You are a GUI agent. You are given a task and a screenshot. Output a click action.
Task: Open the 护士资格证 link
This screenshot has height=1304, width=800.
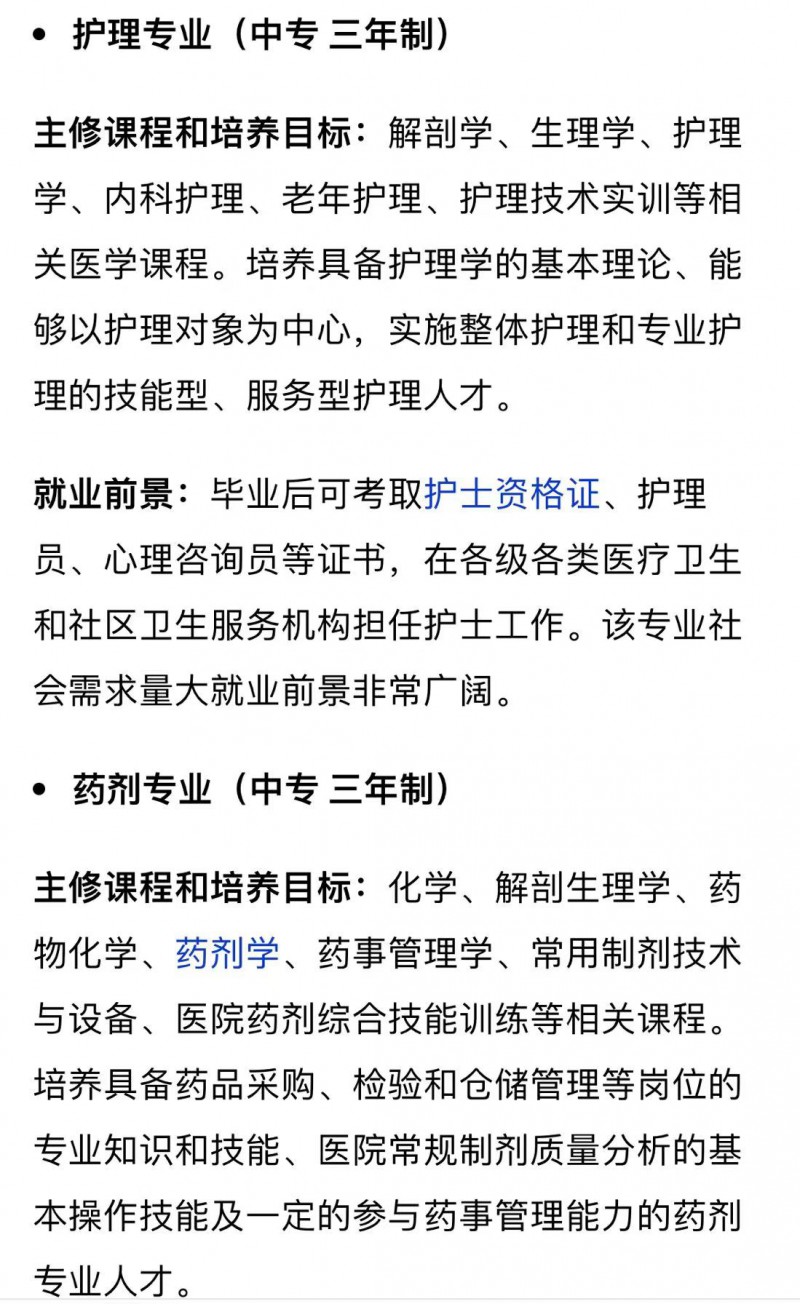pyautogui.click(x=512, y=494)
